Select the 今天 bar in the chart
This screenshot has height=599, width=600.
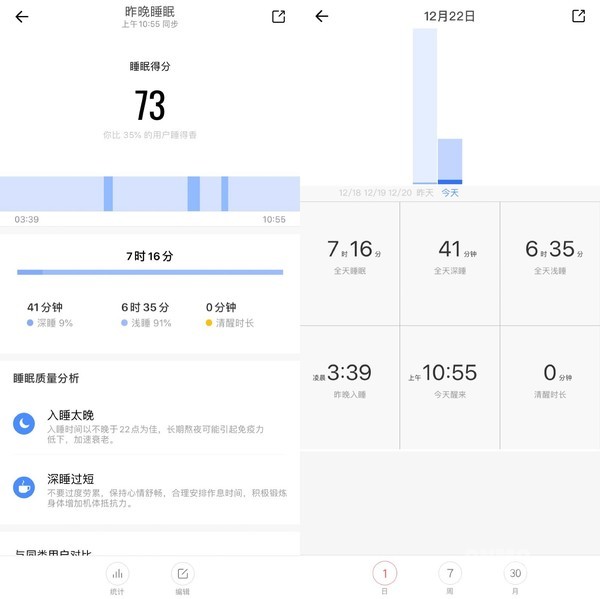pos(450,161)
